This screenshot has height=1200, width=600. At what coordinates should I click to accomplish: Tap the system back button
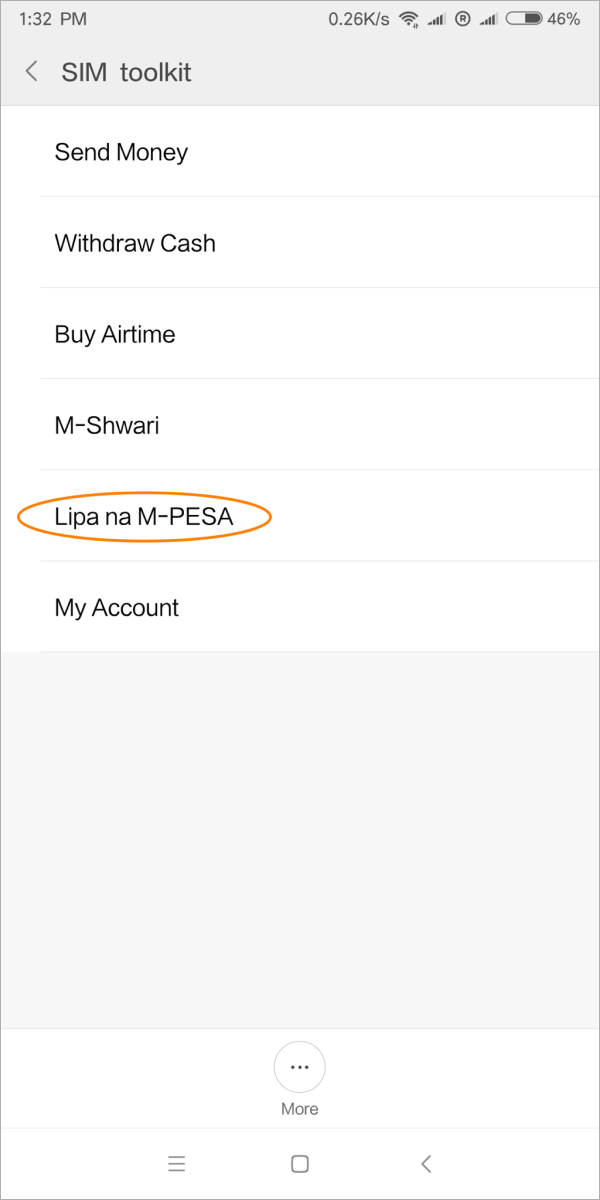tap(426, 1164)
